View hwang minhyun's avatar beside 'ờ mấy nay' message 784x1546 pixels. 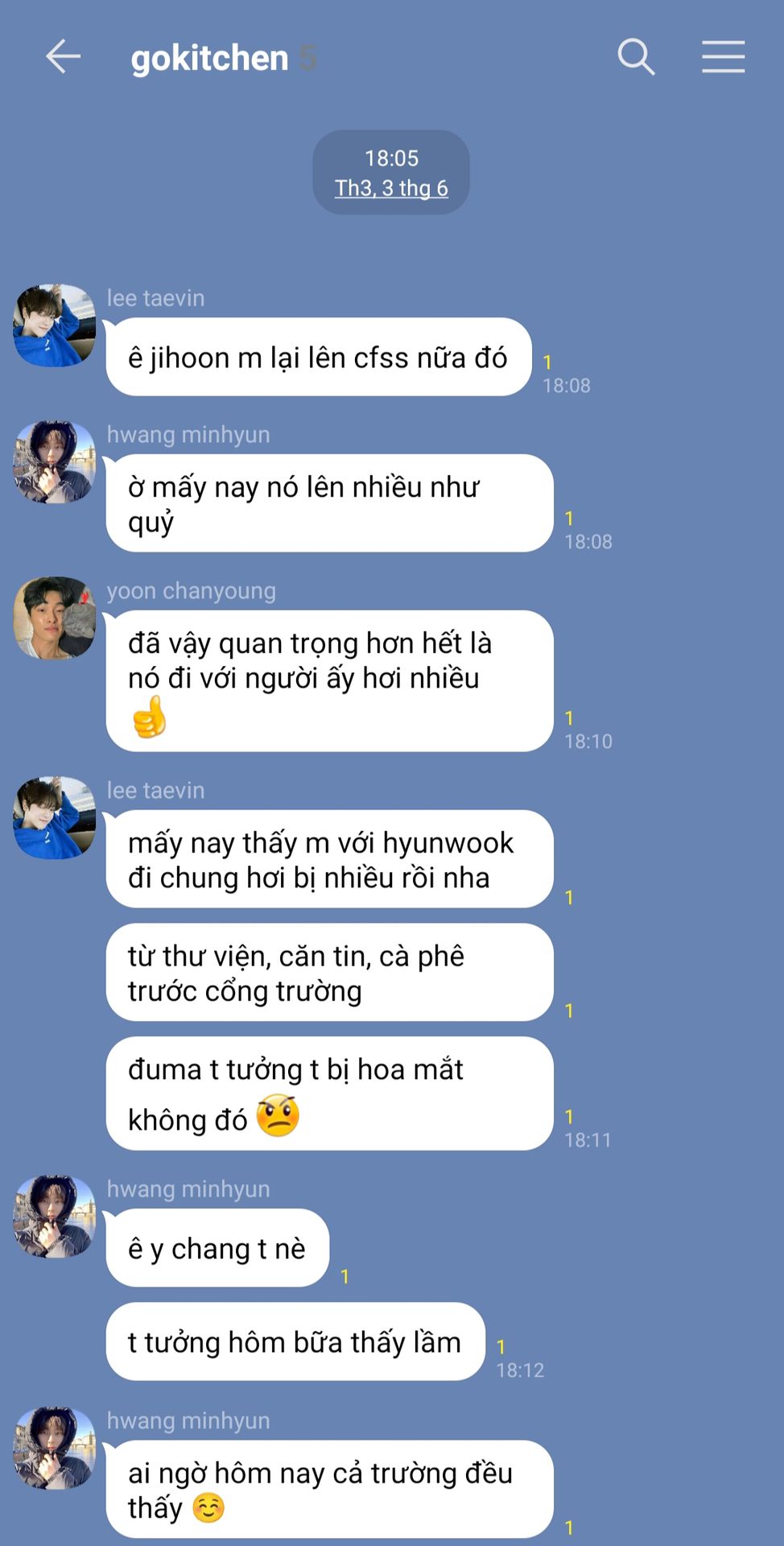pyautogui.click(x=55, y=462)
